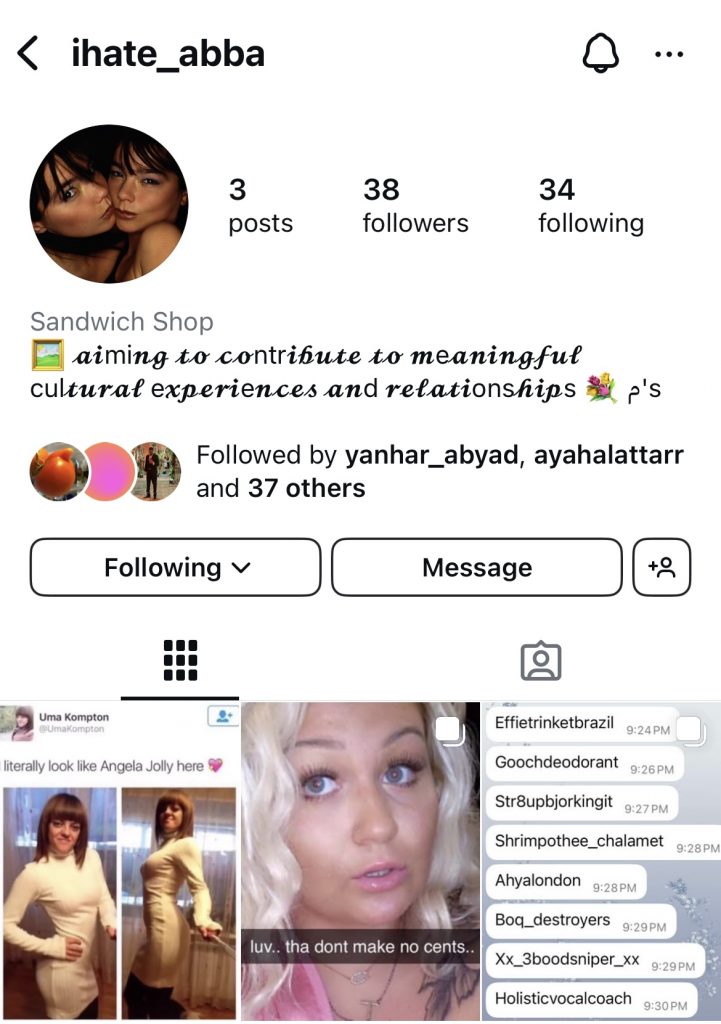Message ihate_abba

pos(476,568)
